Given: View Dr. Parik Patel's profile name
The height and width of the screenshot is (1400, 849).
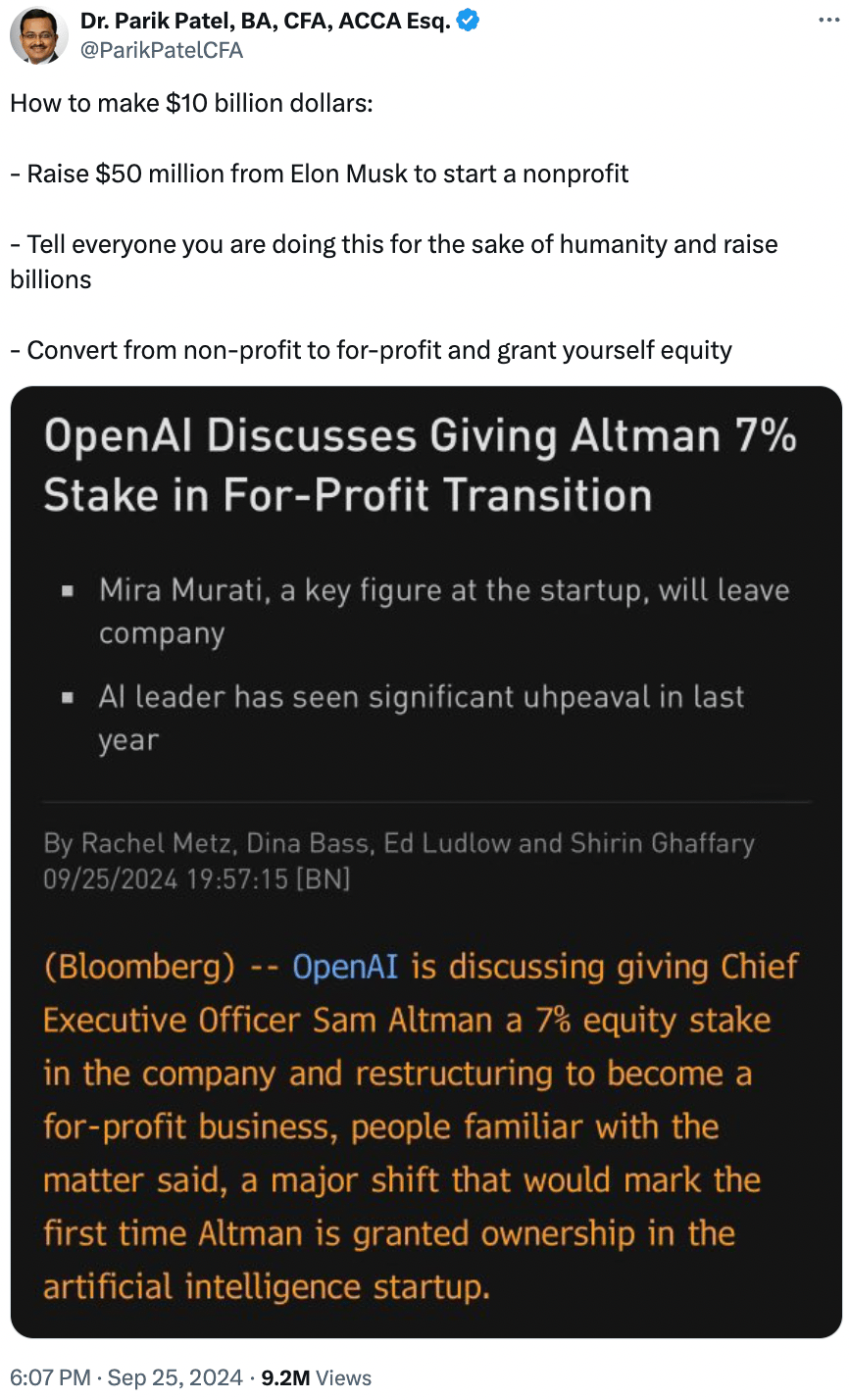Looking at the screenshot, I should pyautogui.click(x=265, y=21).
